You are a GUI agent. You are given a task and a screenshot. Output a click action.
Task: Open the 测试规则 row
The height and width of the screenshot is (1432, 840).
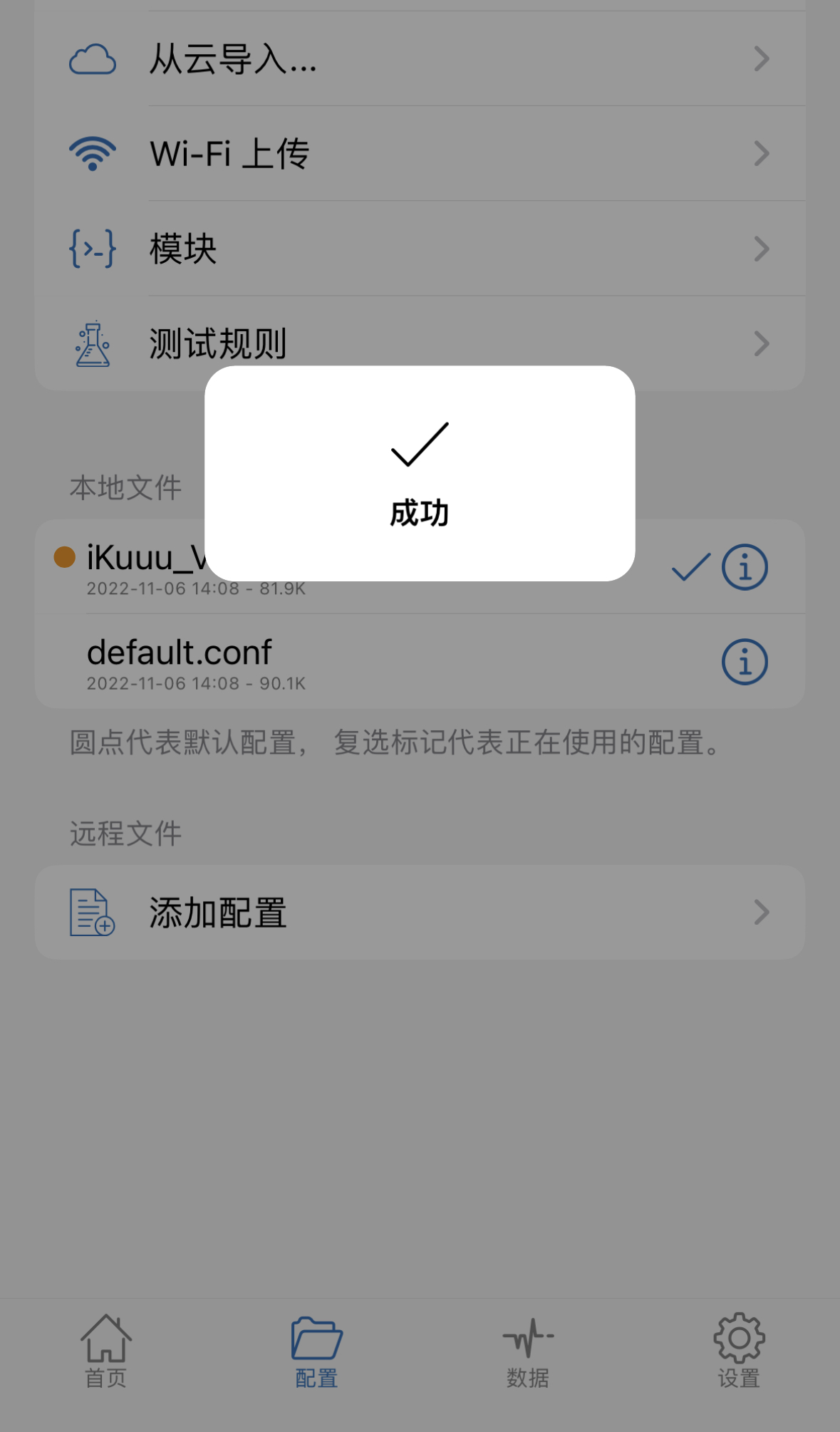pyautogui.click(x=420, y=343)
